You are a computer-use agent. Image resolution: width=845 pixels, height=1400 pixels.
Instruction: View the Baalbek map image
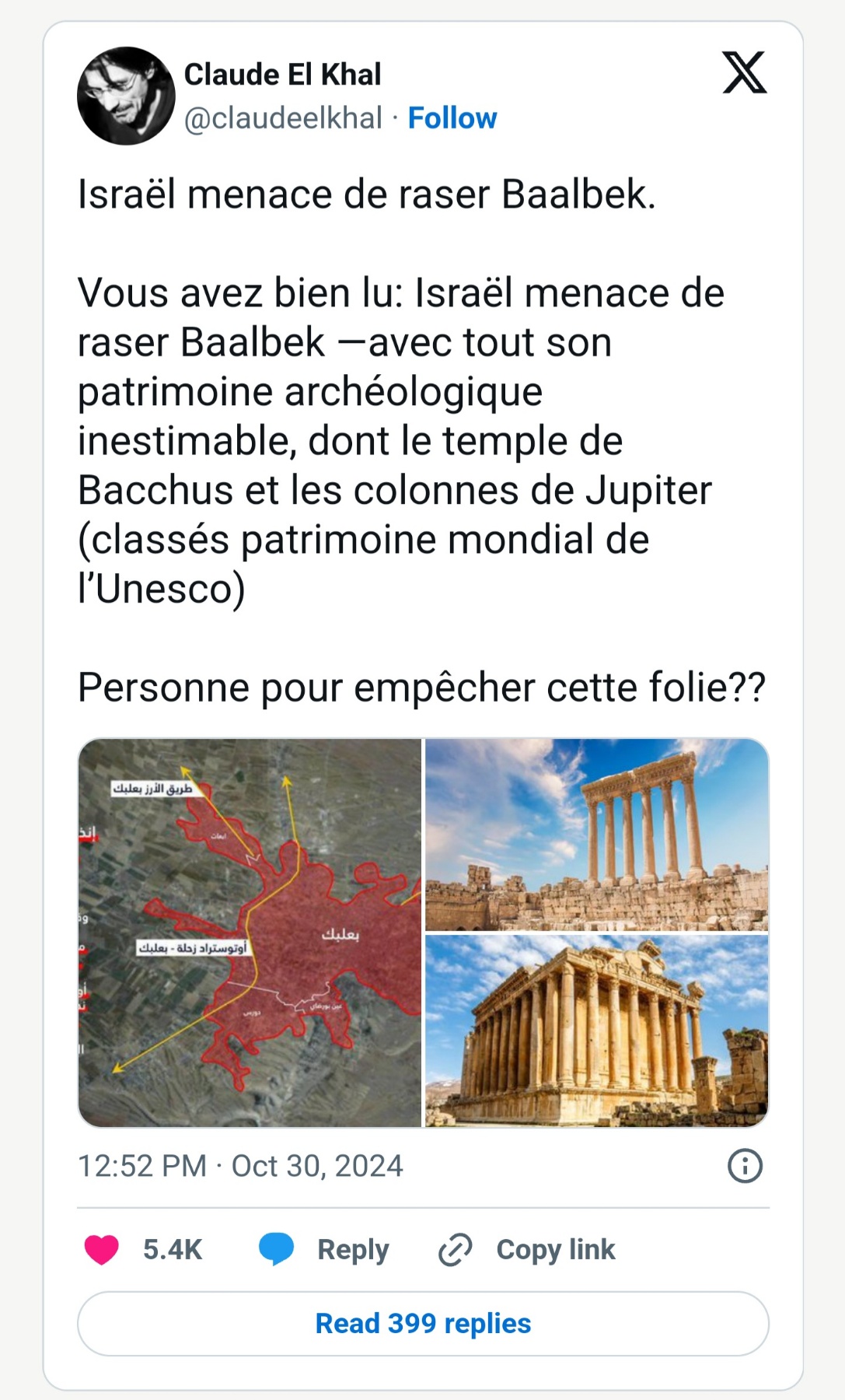pyautogui.click(x=250, y=932)
